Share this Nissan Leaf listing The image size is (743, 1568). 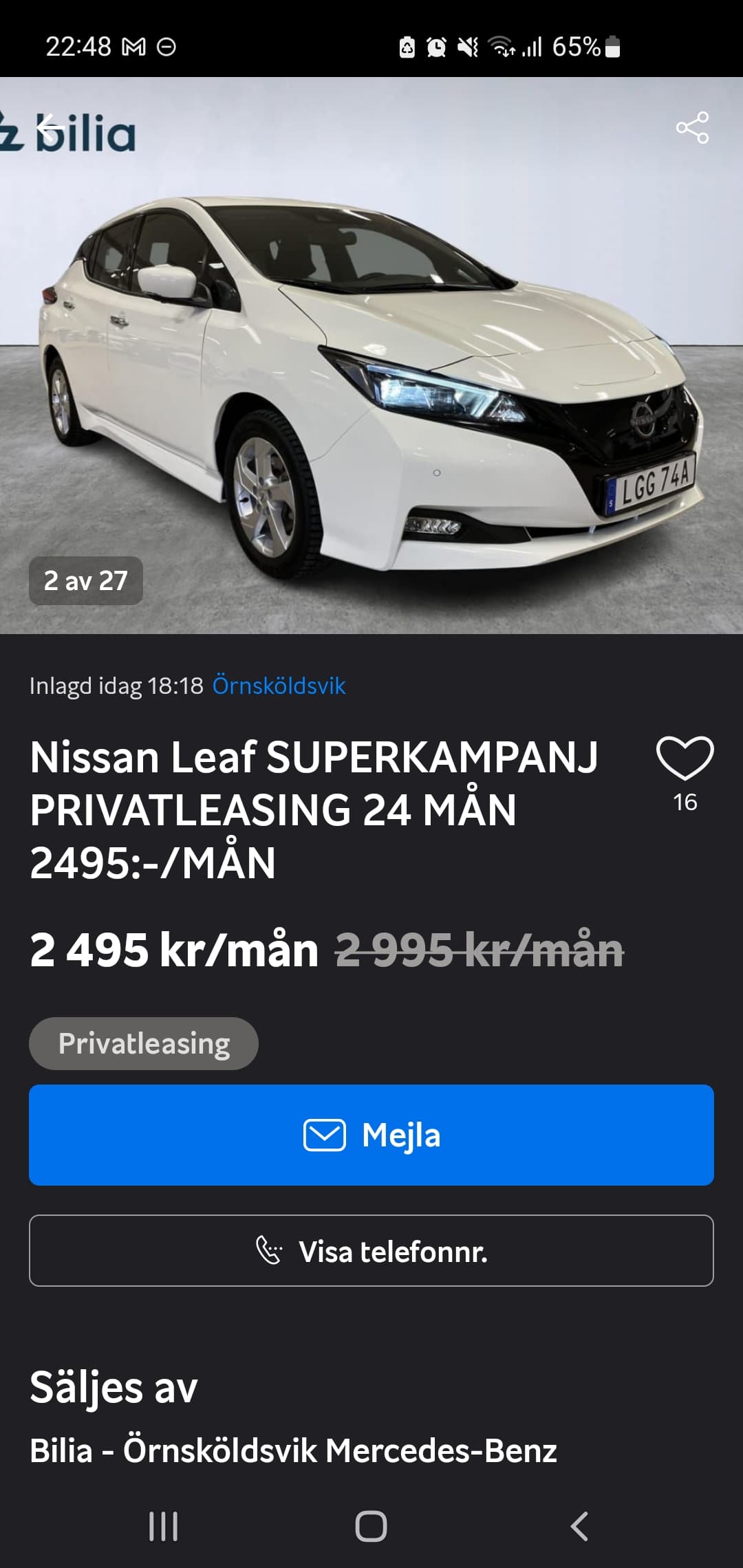pos(692,127)
